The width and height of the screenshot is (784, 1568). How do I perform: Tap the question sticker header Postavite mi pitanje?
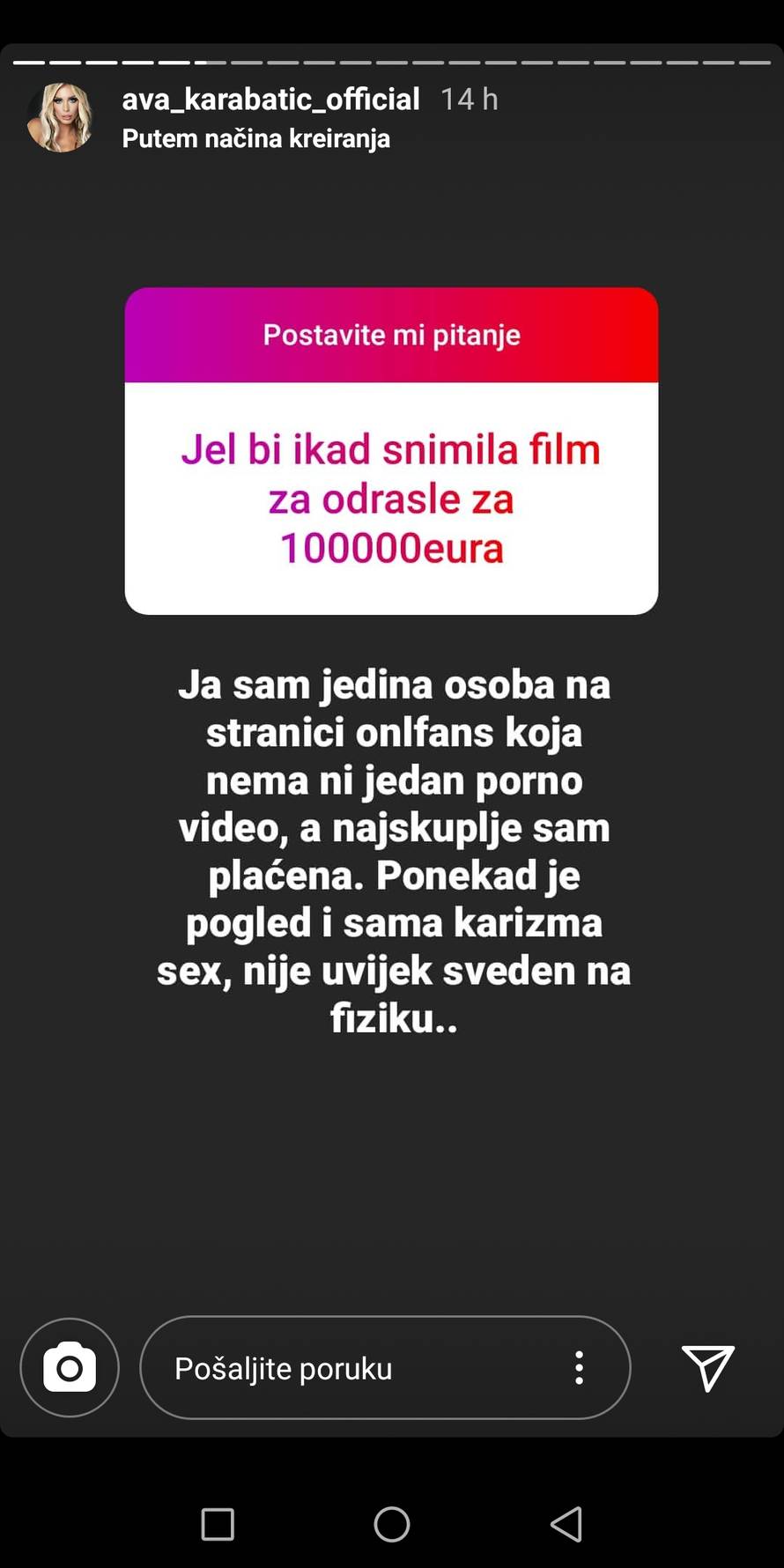(391, 335)
